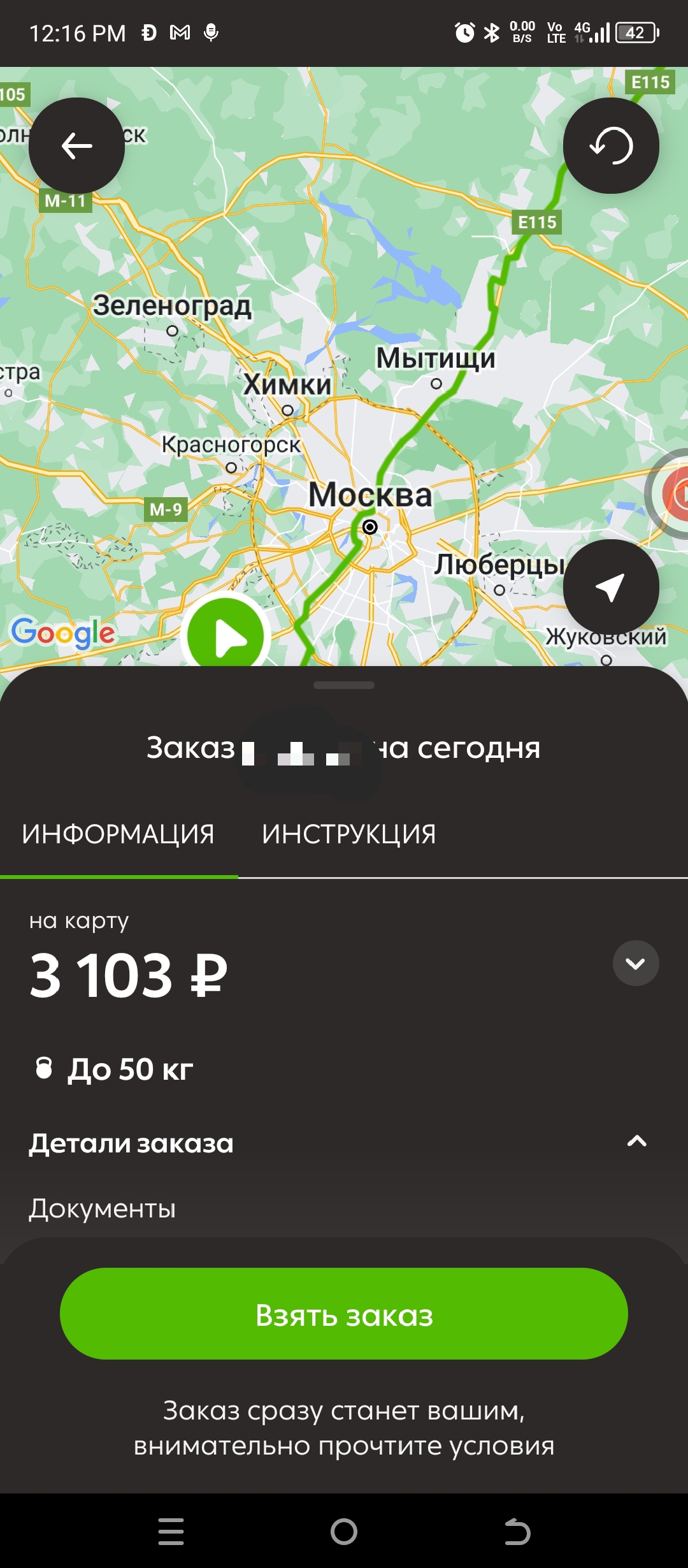The height and width of the screenshot is (1568, 688).
Task: Switch to the ИНСТРУКЦИЯ tab
Action: pos(349,834)
